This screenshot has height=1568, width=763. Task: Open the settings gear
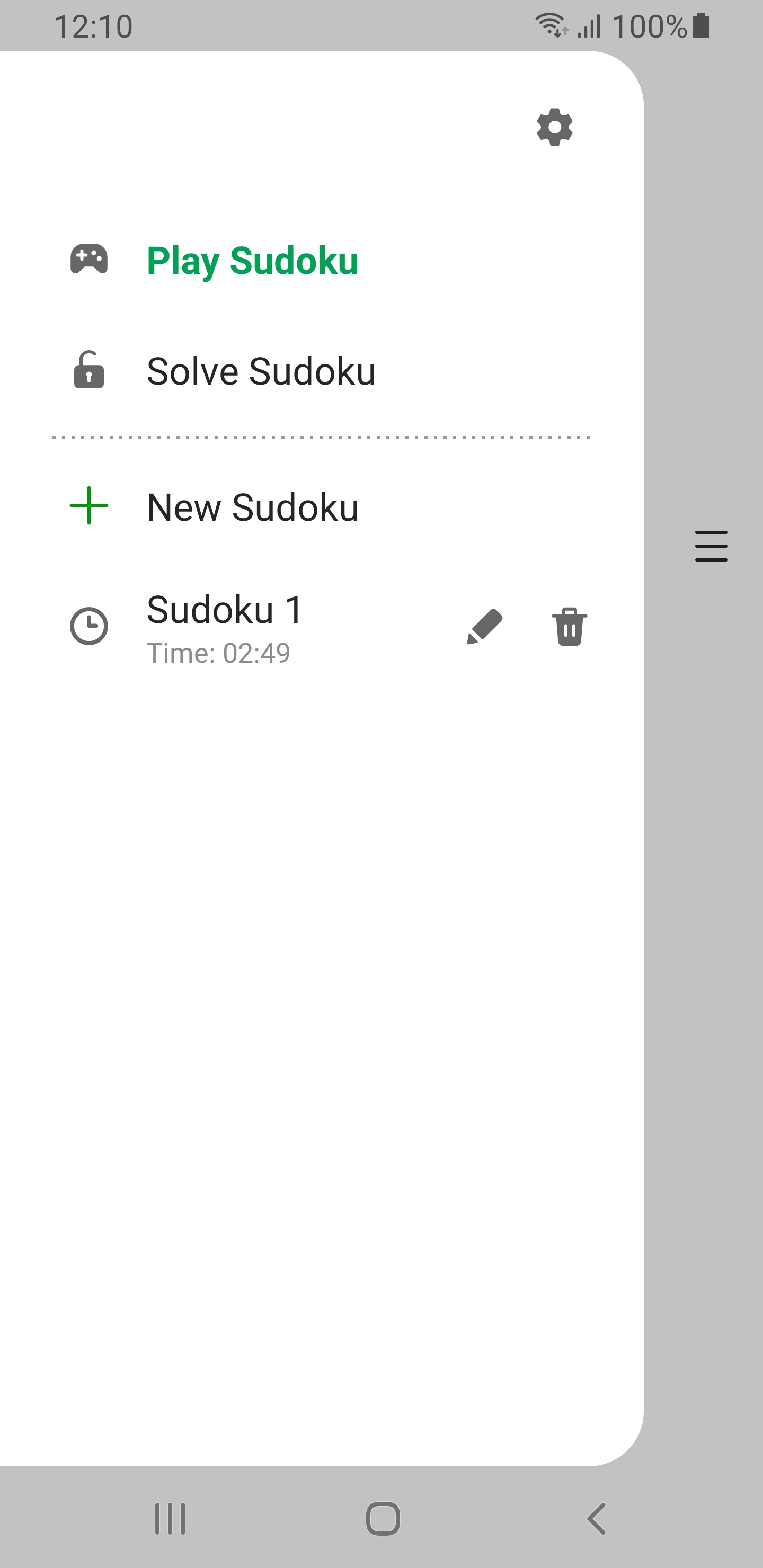point(554,127)
